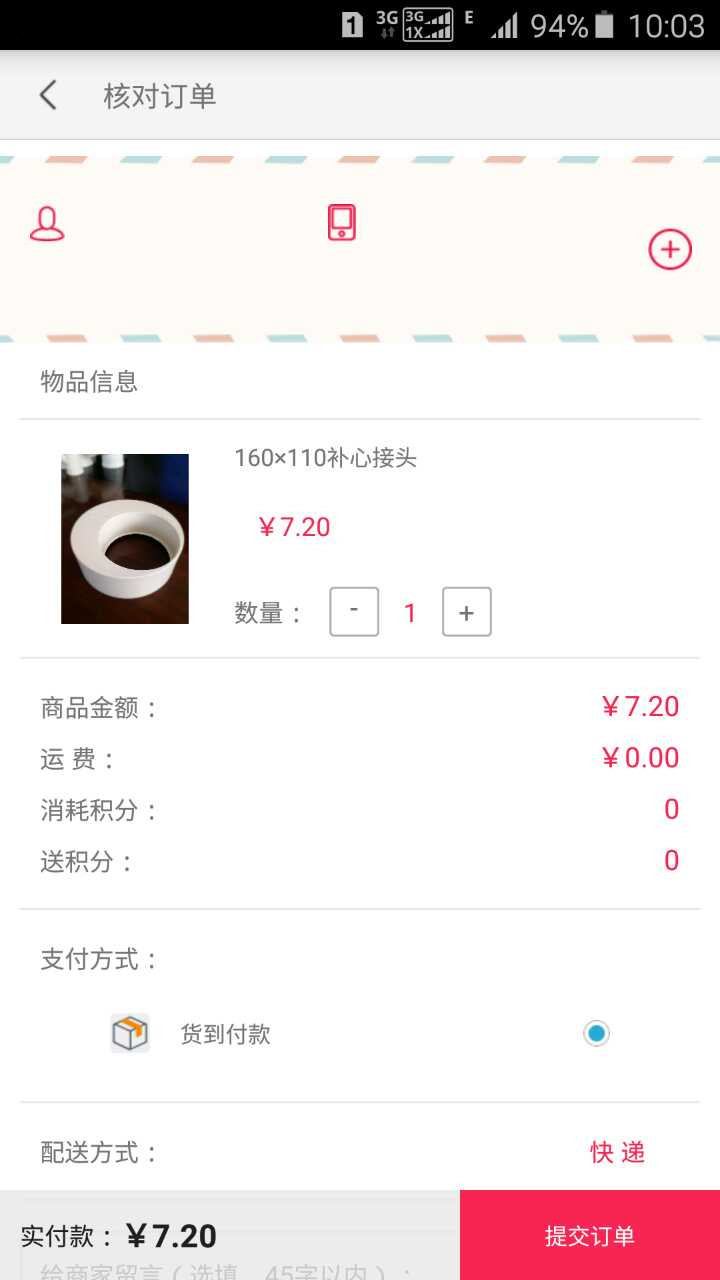Tap the 提交订单 submit order button
Screen dimensions: 720x1280
click(x=588, y=1236)
